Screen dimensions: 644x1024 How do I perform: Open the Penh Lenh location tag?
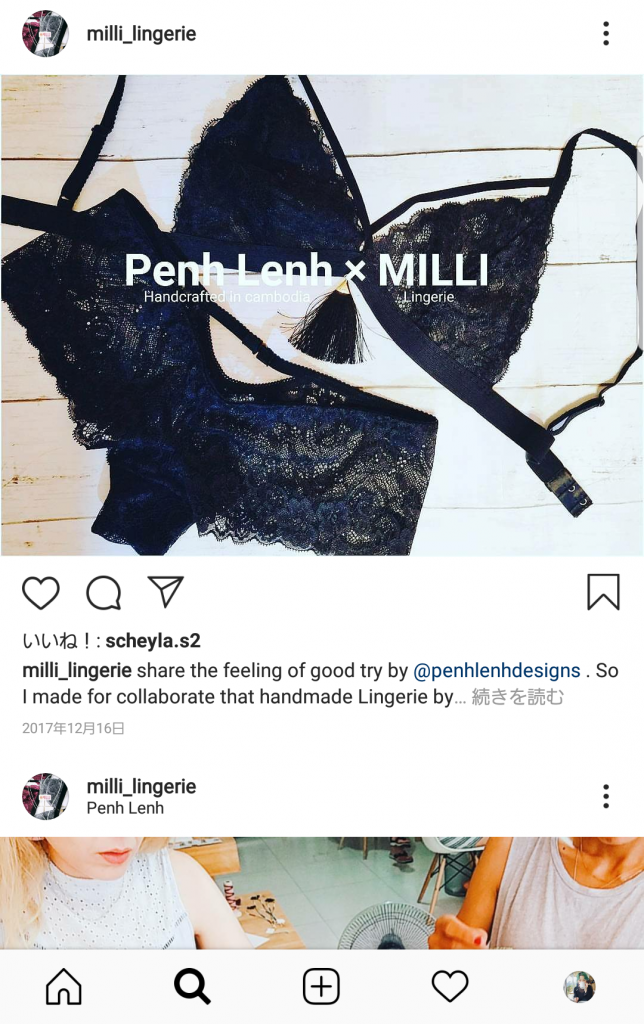(x=125, y=808)
